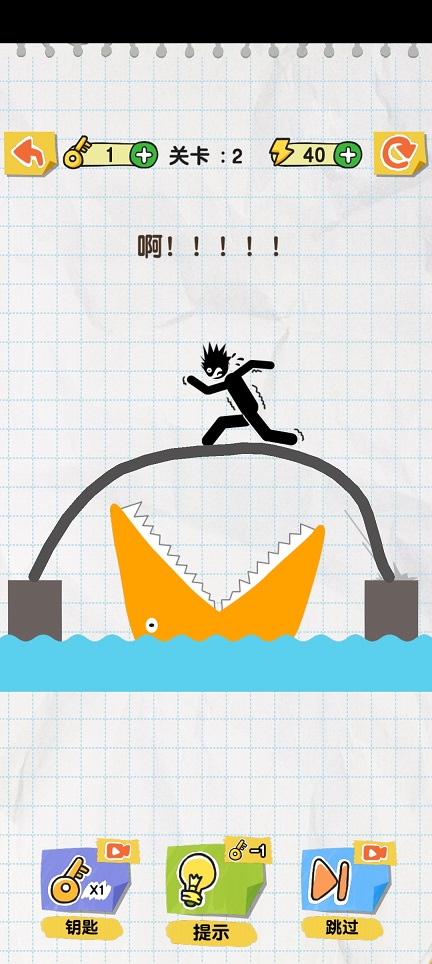Add more keys with the plus icon
The image size is (432, 964).
[x=144, y=155]
